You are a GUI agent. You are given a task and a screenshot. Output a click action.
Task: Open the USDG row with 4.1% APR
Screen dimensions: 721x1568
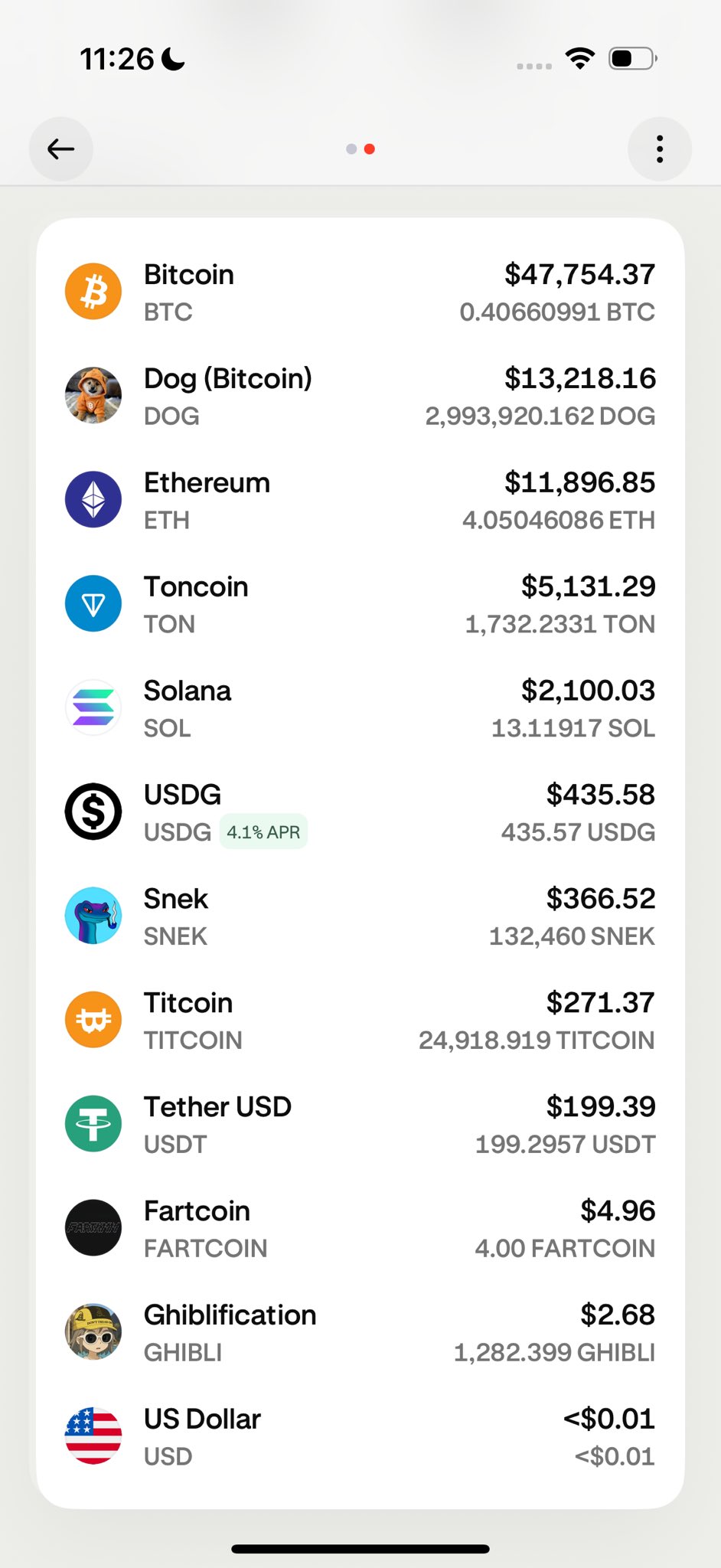click(x=360, y=813)
